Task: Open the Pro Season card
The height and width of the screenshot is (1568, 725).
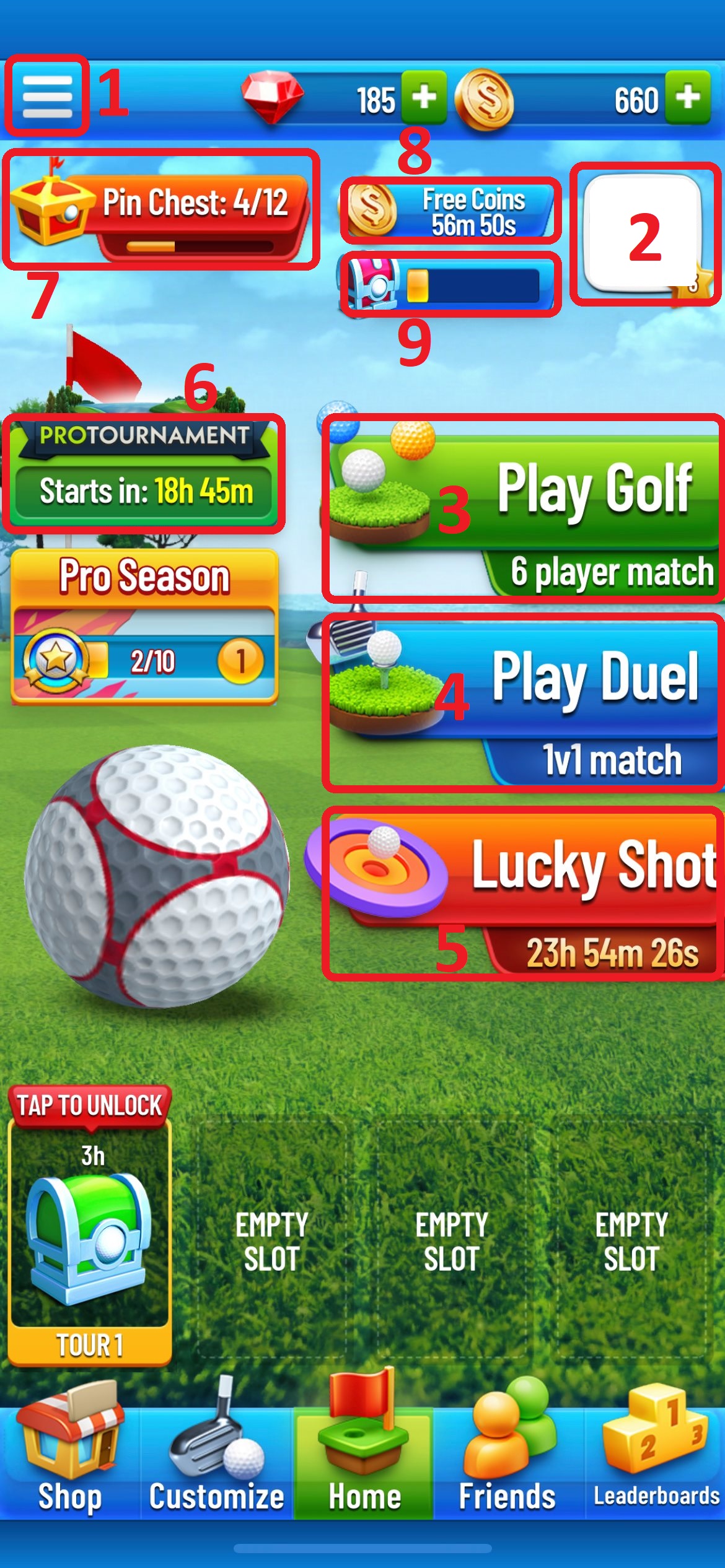Action: coord(144,627)
